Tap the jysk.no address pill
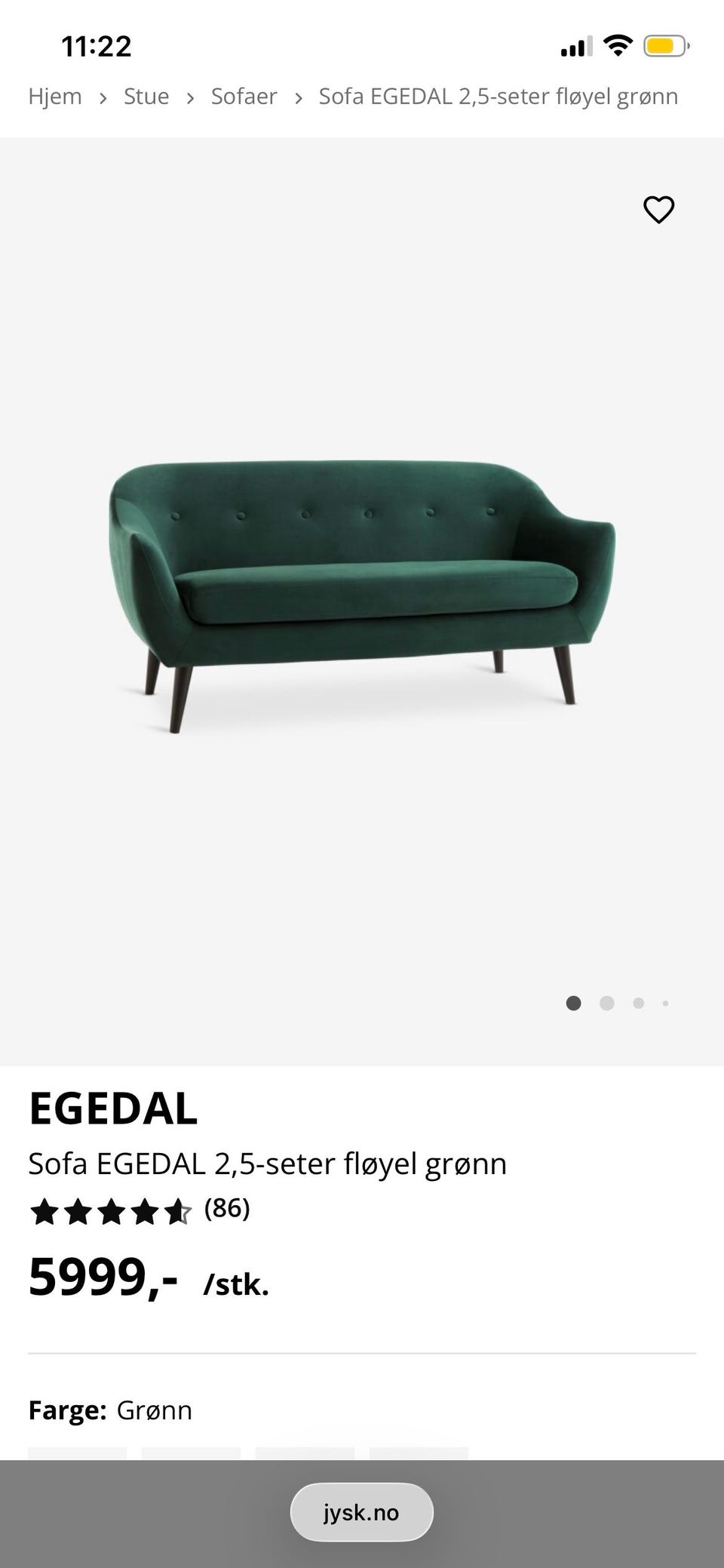Viewport: 724px width, 1568px height. click(x=361, y=1512)
